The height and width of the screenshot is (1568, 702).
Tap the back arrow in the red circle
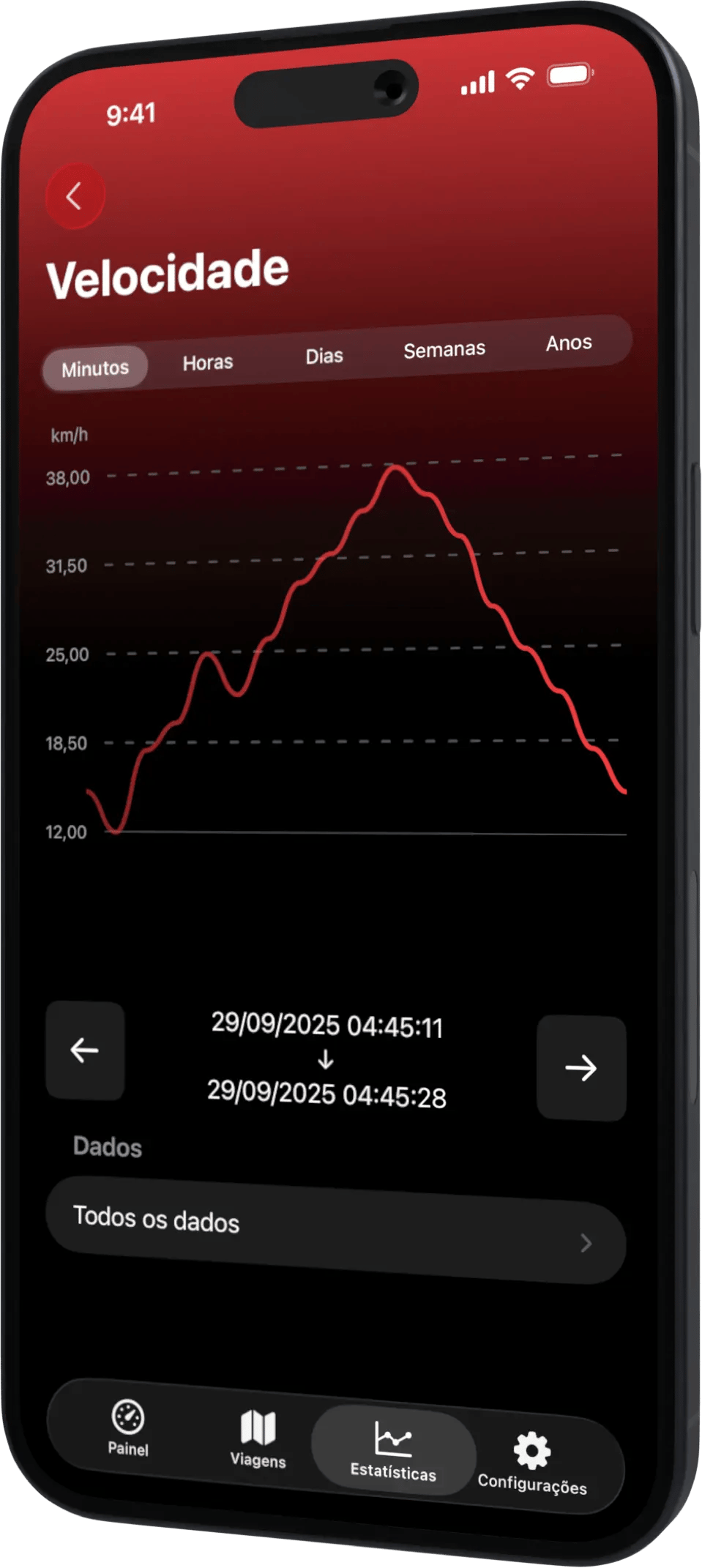[74, 196]
